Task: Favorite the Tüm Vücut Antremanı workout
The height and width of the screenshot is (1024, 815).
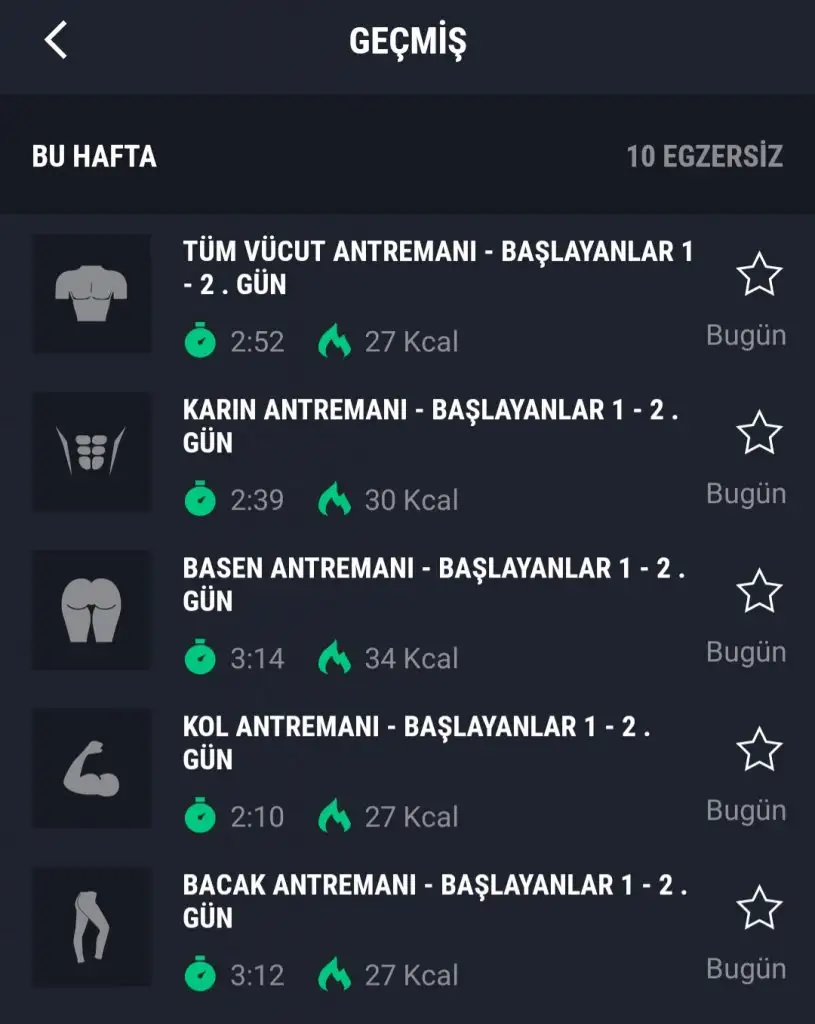Action: tap(759, 275)
